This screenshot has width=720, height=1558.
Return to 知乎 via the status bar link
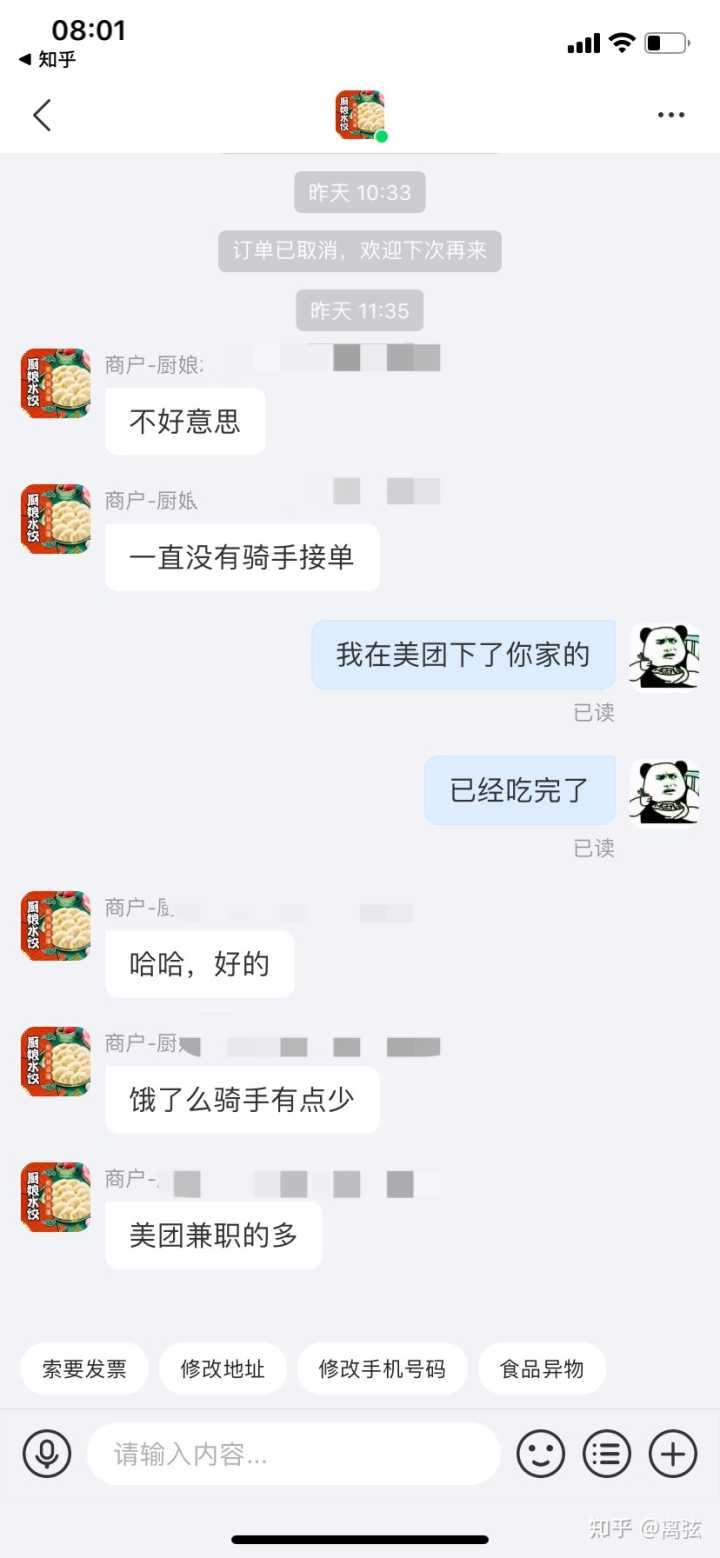48,60
